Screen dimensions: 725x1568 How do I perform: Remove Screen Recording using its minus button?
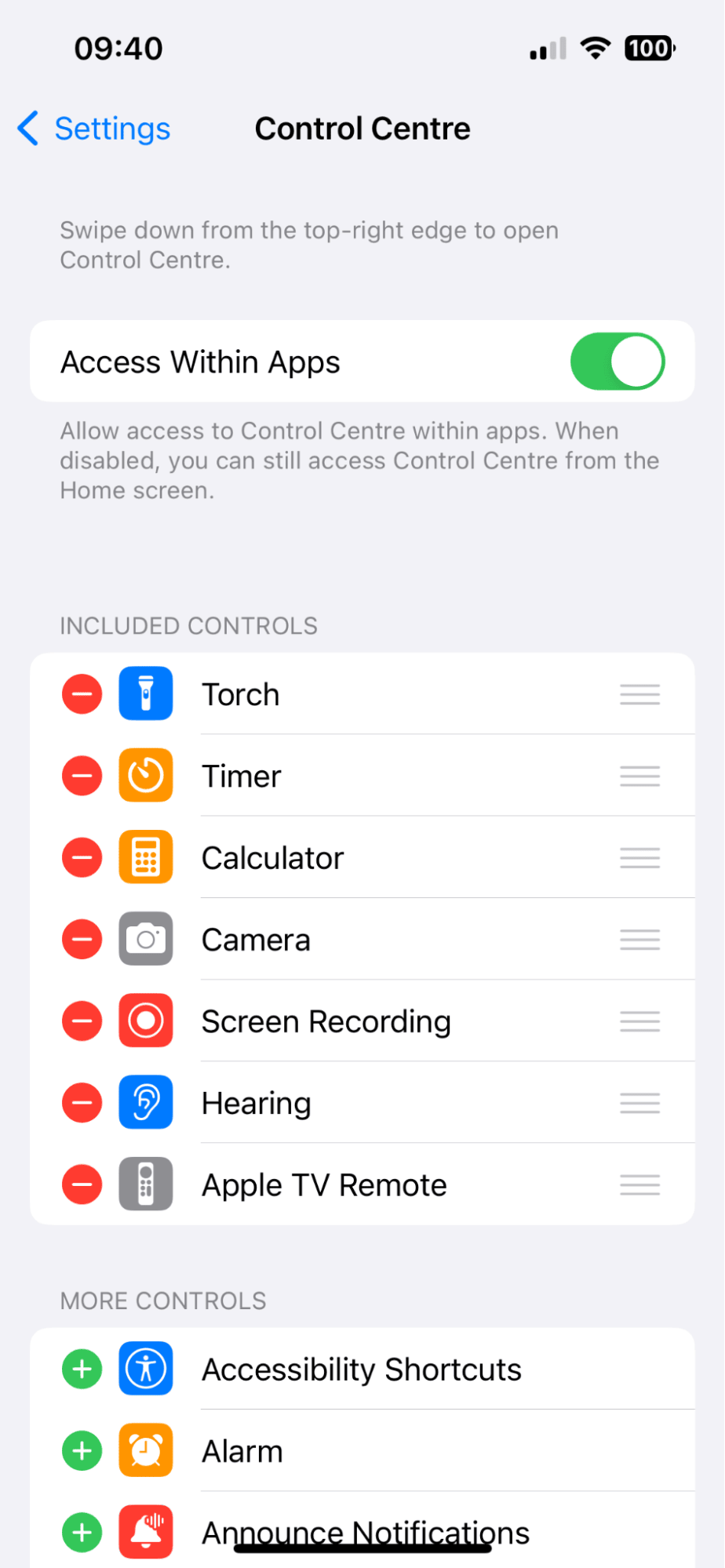pos(82,1020)
